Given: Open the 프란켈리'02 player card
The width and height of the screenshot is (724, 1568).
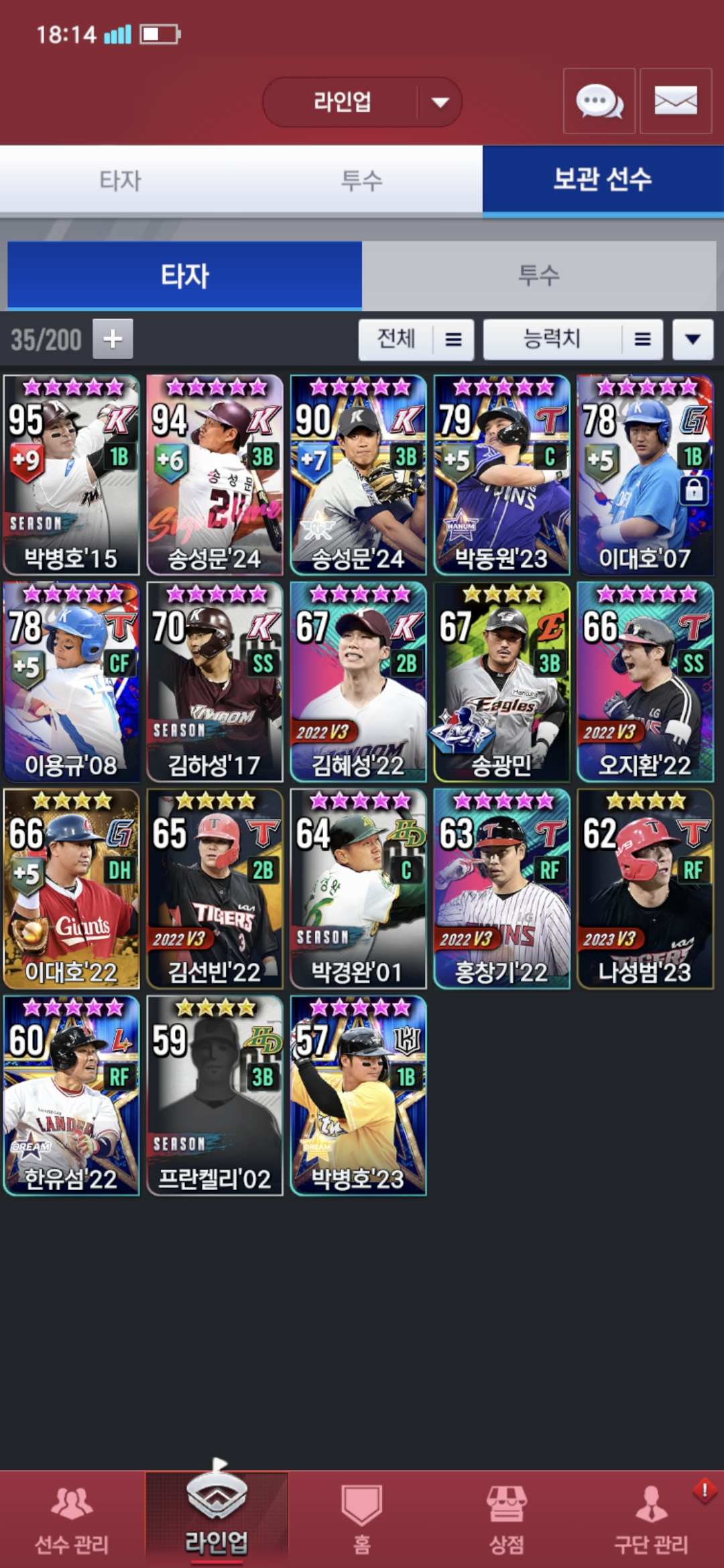Looking at the screenshot, I should pos(215,1096).
